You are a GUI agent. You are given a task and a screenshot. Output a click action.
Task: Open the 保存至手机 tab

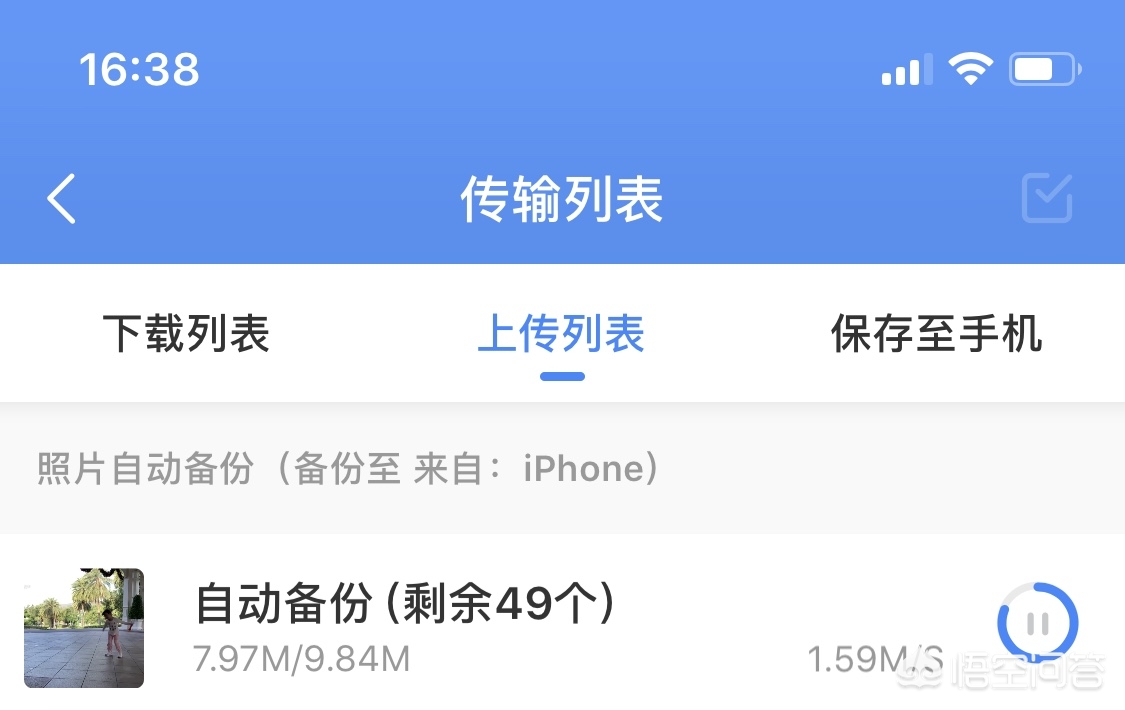936,334
